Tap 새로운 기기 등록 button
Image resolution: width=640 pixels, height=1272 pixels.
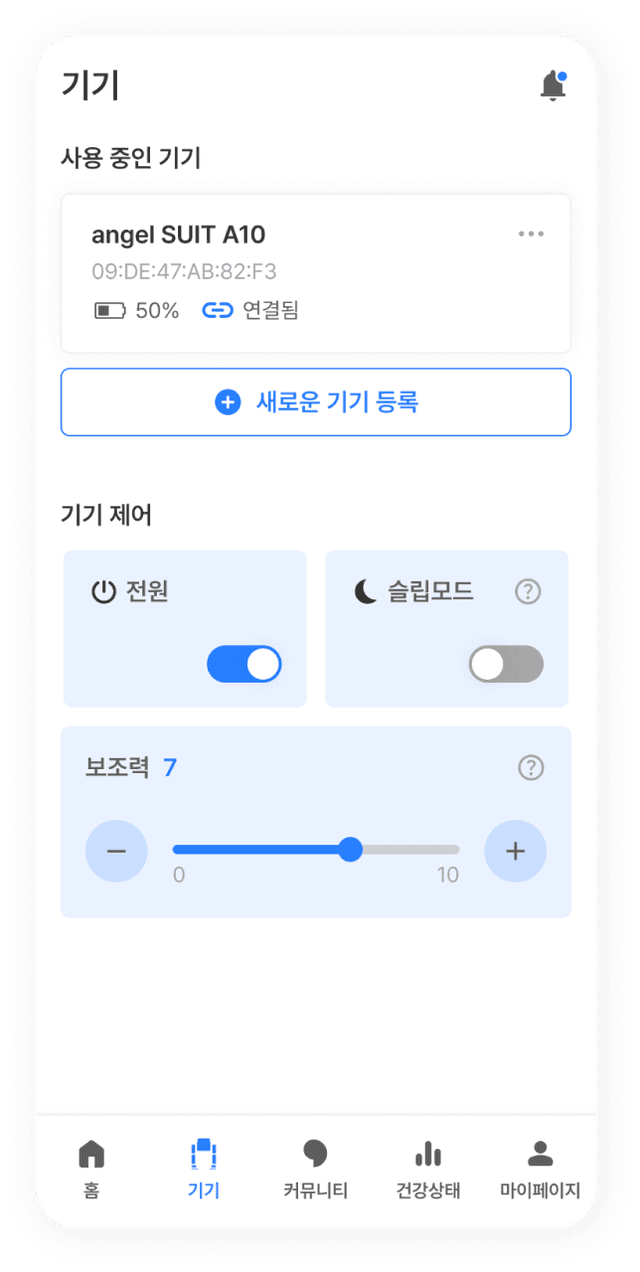(x=316, y=402)
